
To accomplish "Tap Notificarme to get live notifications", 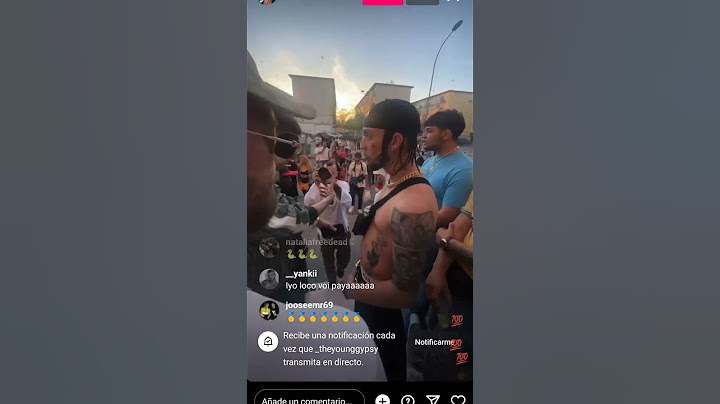I will [435, 342].
